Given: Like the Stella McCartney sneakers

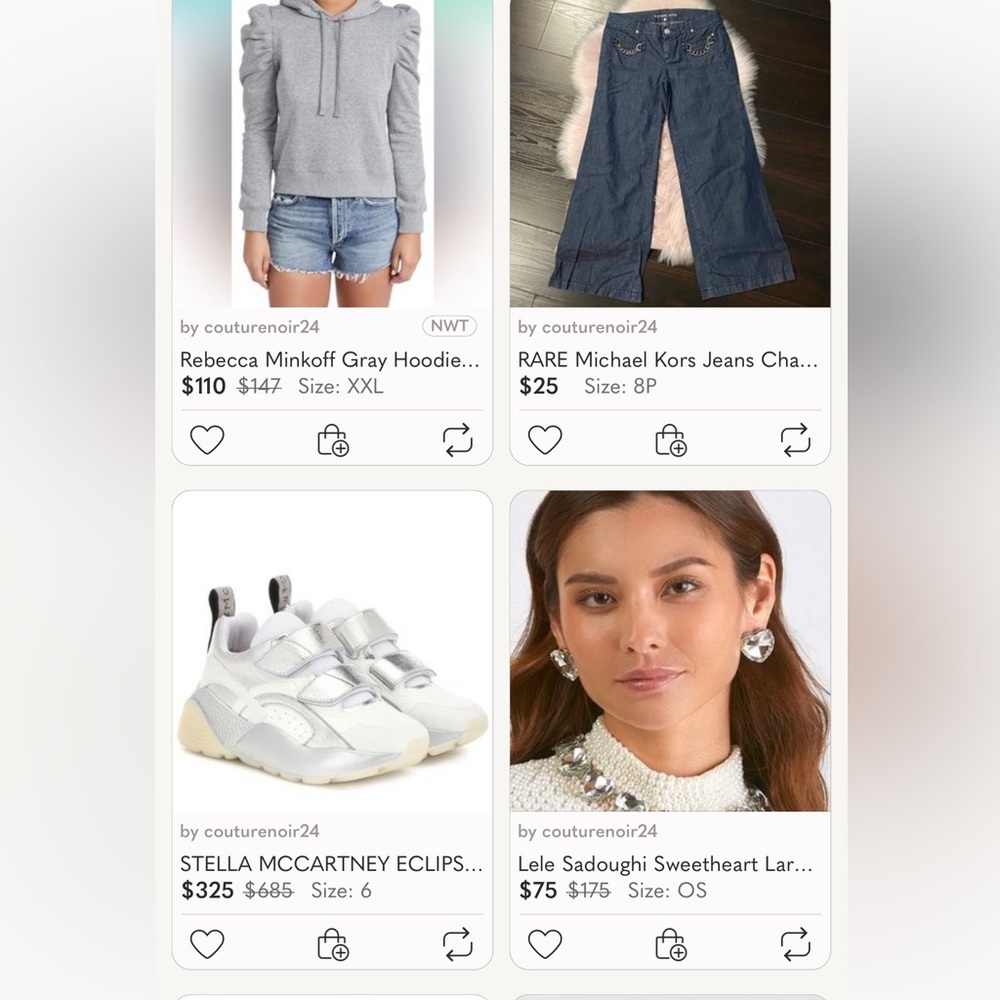Looking at the screenshot, I should coord(207,944).
